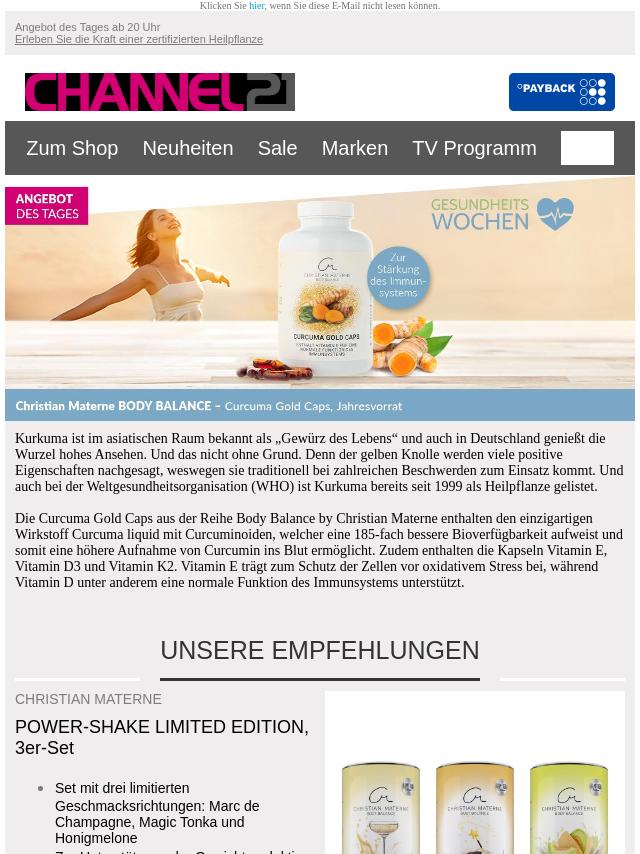Open the Payback button

(x=561, y=92)
